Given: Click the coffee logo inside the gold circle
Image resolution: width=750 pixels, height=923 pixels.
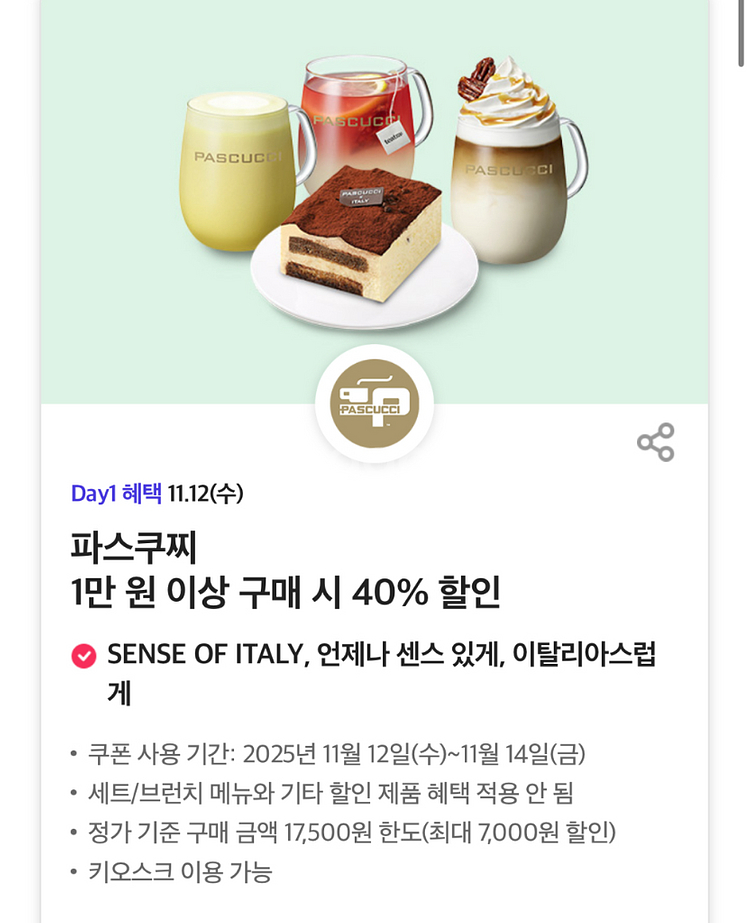Looking at the screenshot, I should (x=374, y=401).
